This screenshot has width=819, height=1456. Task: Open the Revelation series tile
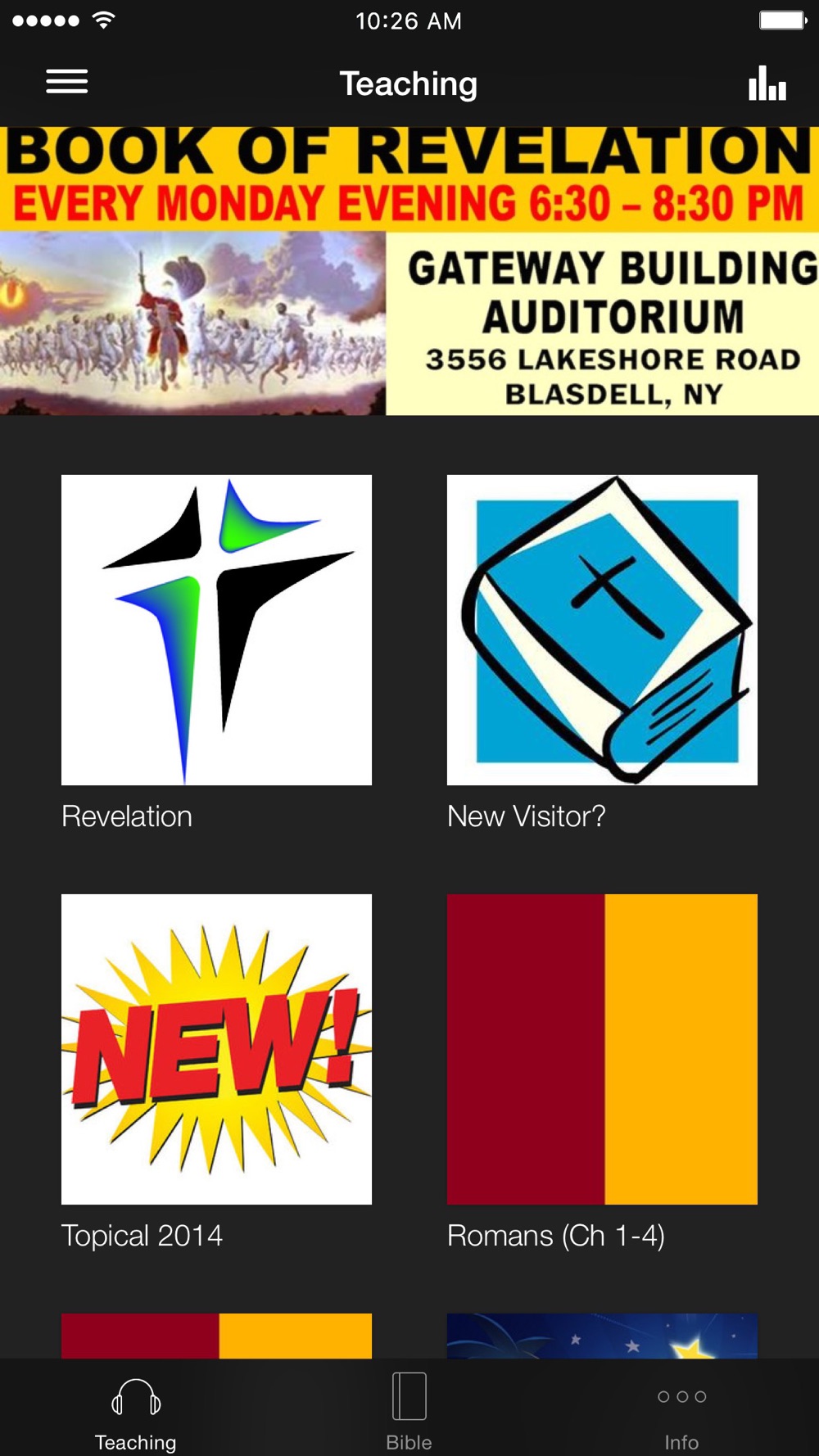216,630
